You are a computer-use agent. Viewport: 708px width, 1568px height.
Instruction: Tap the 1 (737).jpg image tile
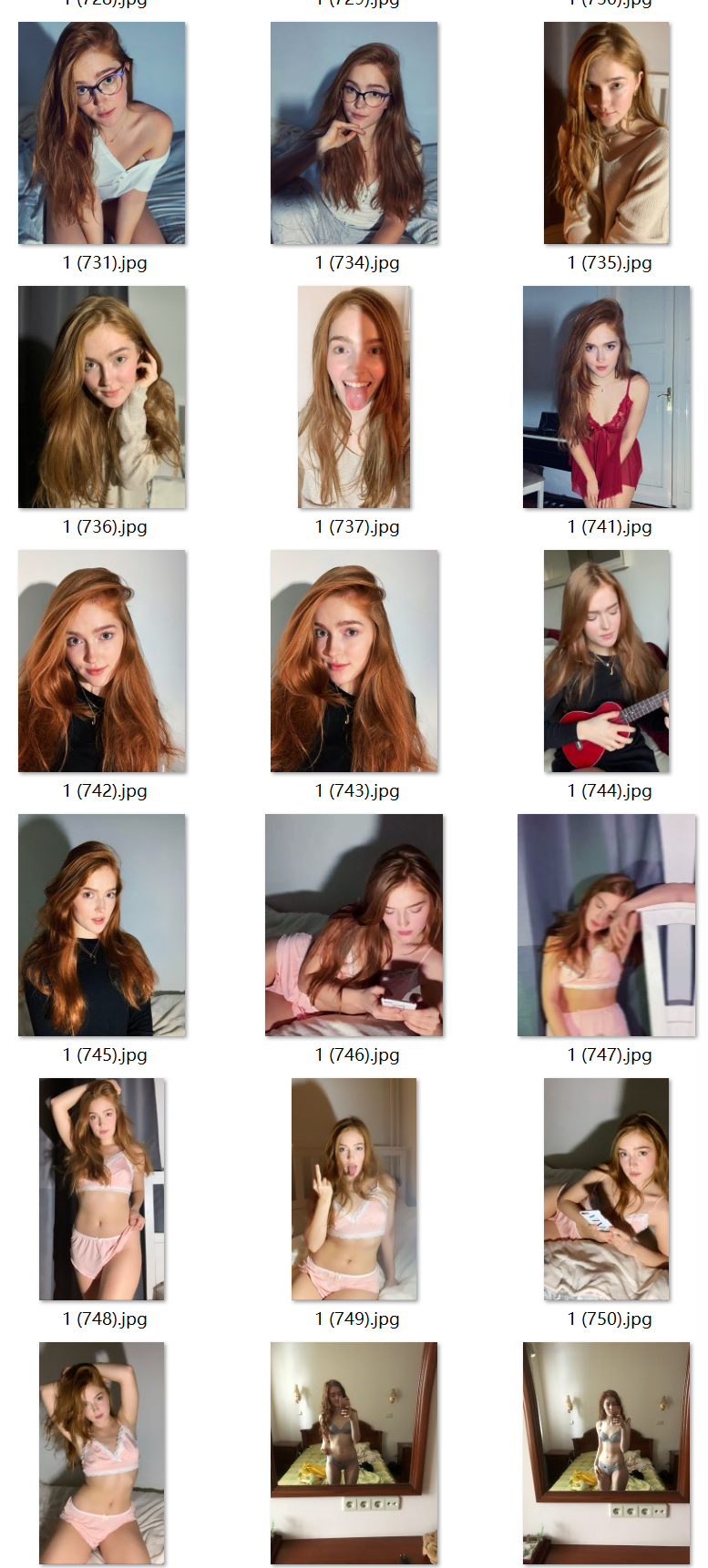tap(354, 396)
